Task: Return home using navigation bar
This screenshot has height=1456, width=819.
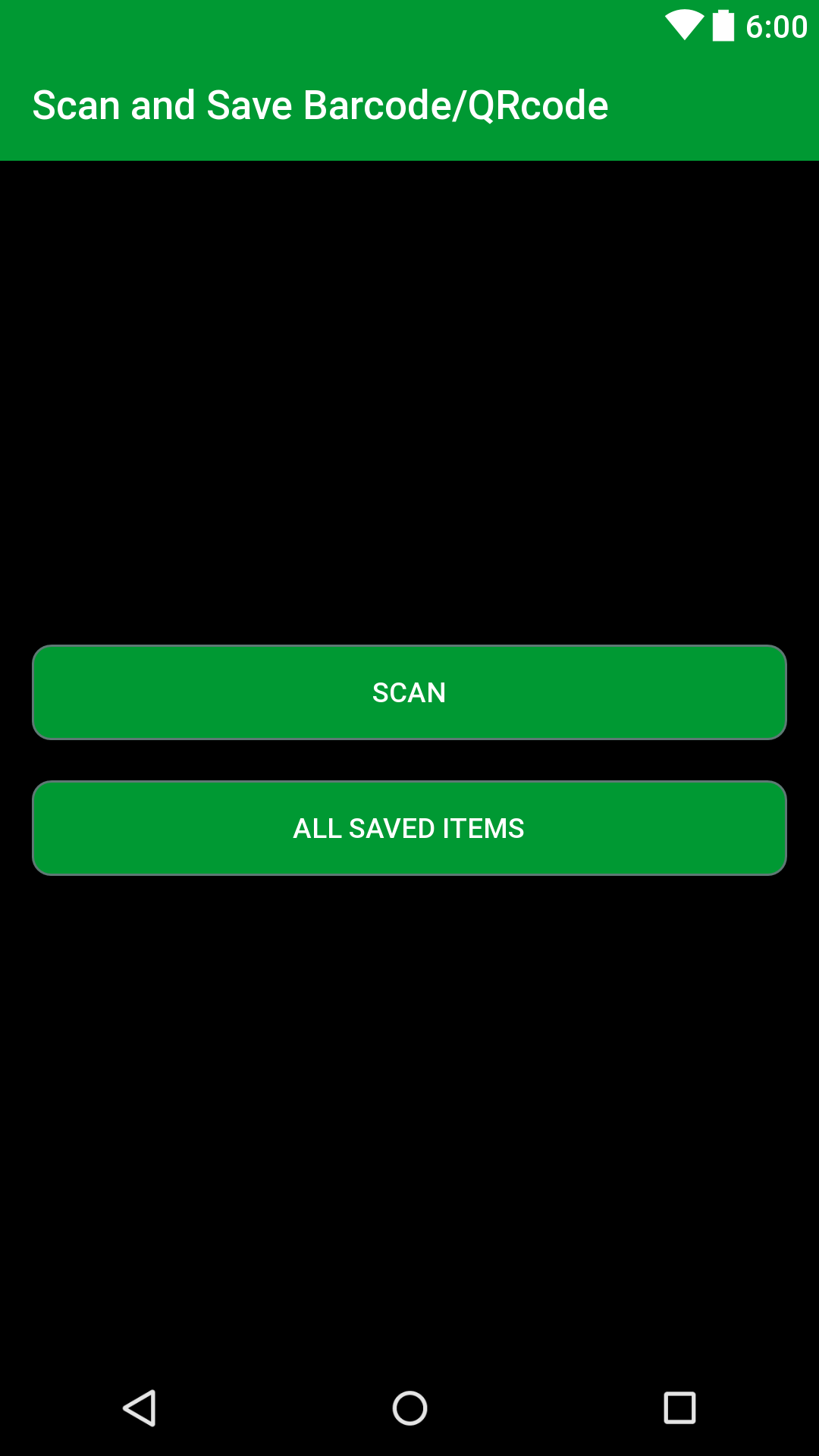Action: point(409,1407)
